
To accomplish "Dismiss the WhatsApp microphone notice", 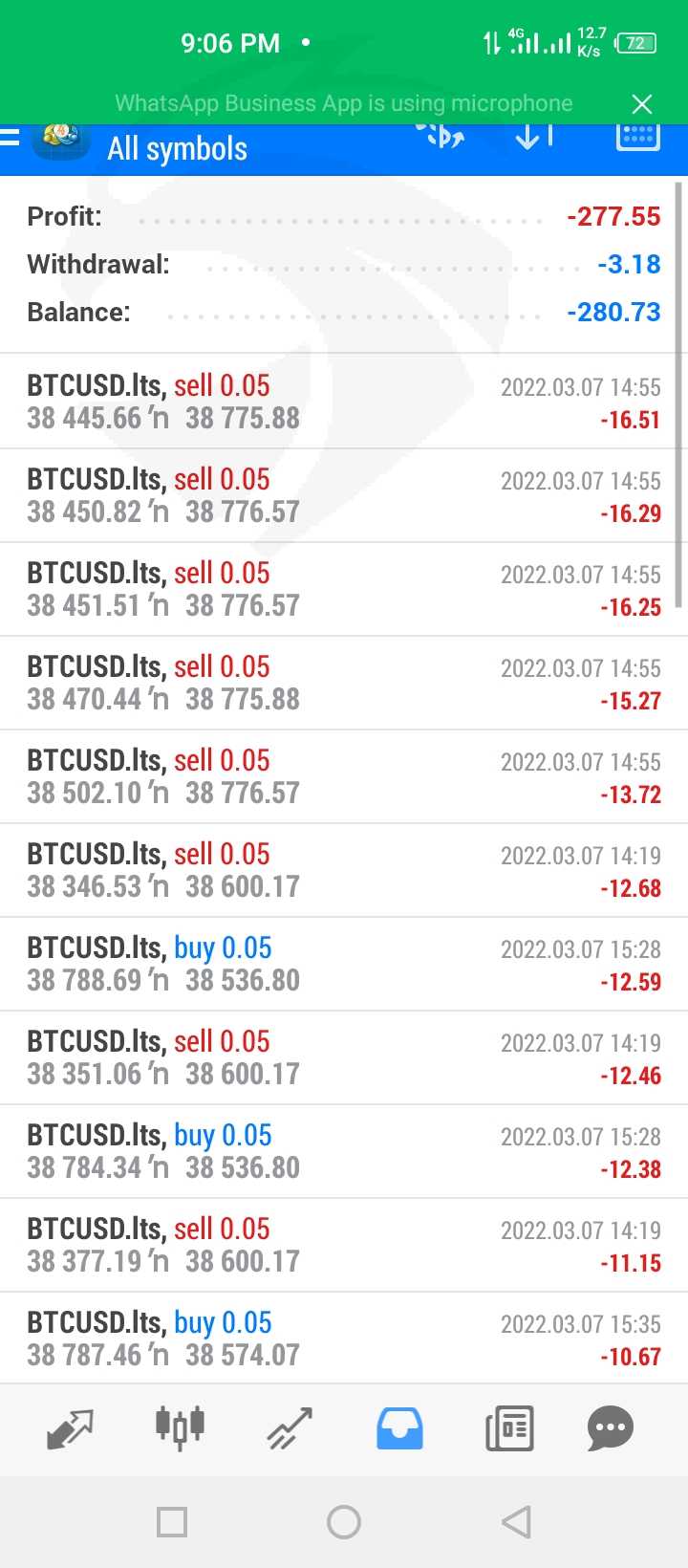I will pos(642,103).
